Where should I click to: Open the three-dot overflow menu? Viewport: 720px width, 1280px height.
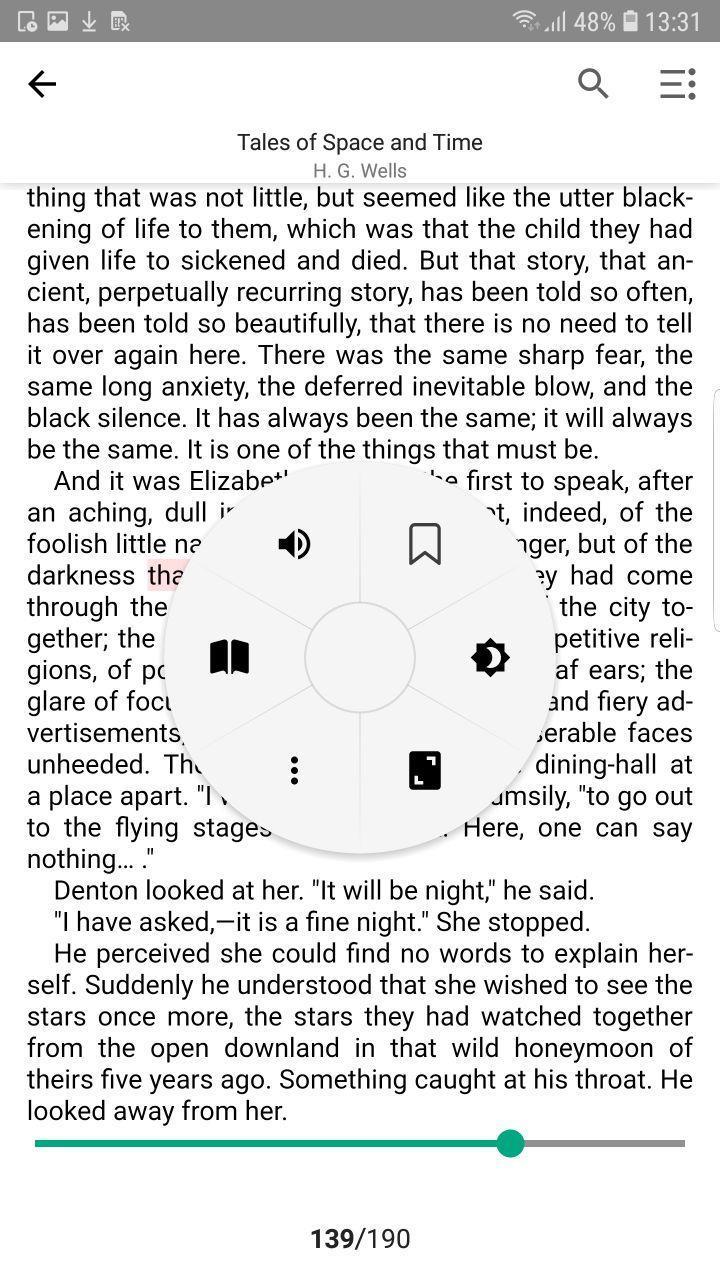click(x=293, y=770)
